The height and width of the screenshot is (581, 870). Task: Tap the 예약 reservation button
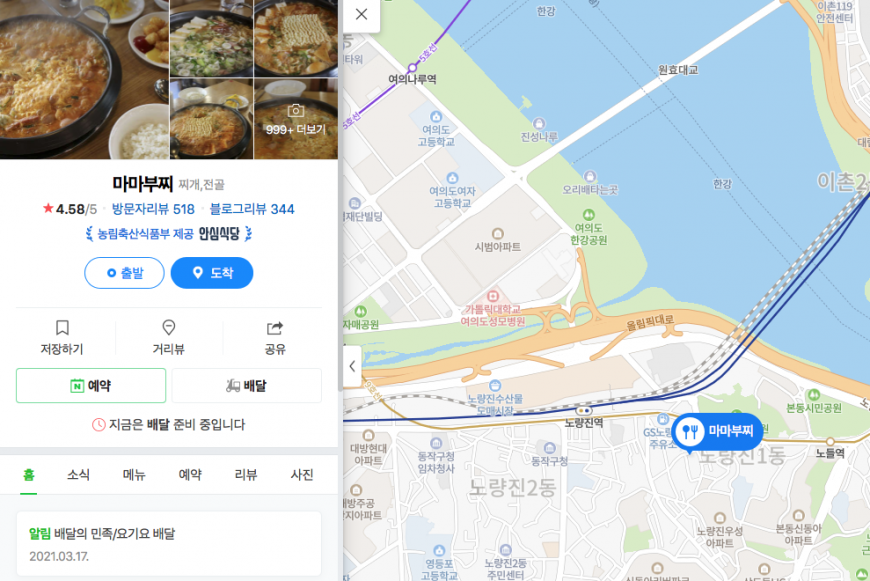point(91,385)
